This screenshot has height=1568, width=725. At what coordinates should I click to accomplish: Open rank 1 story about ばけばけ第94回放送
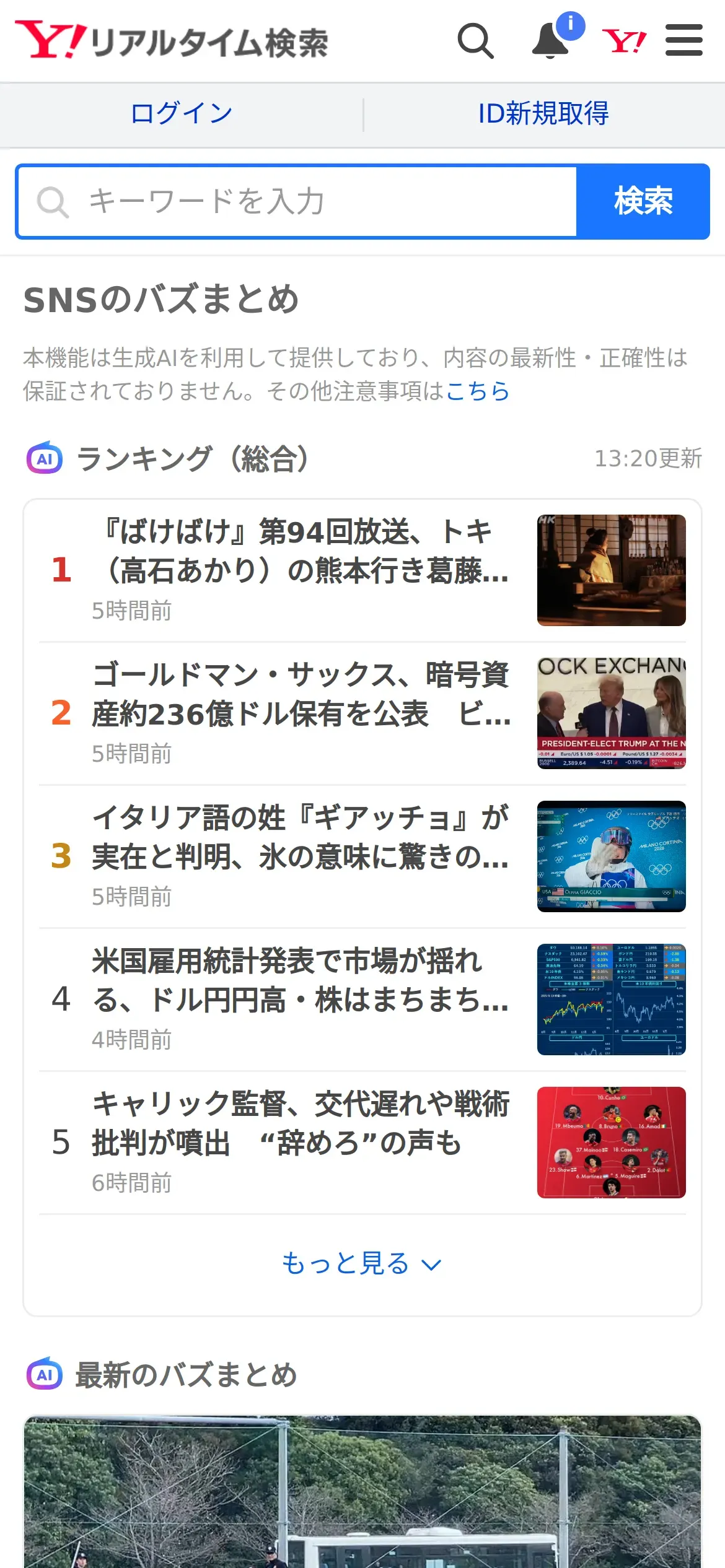pos(362,570)
